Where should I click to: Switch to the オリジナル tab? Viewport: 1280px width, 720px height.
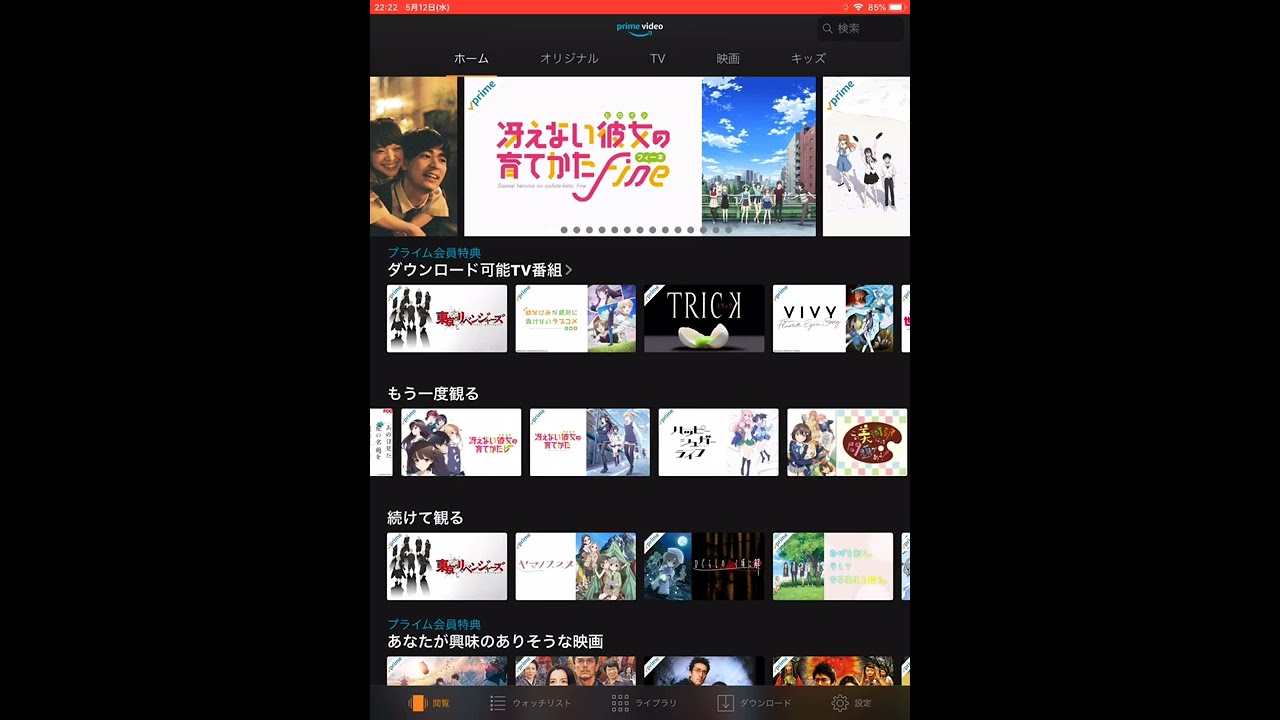coord(569,59)
